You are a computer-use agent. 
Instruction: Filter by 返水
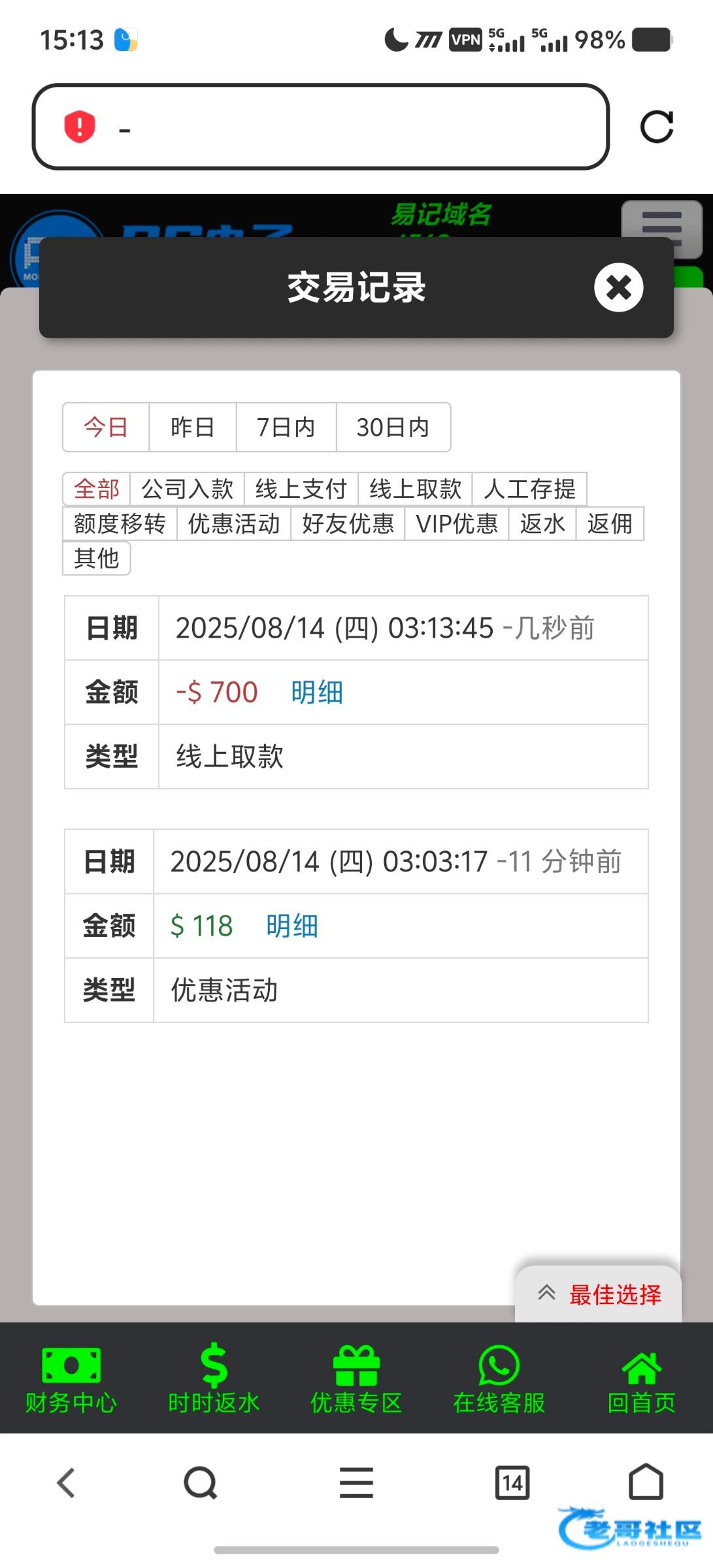point(542,523)
